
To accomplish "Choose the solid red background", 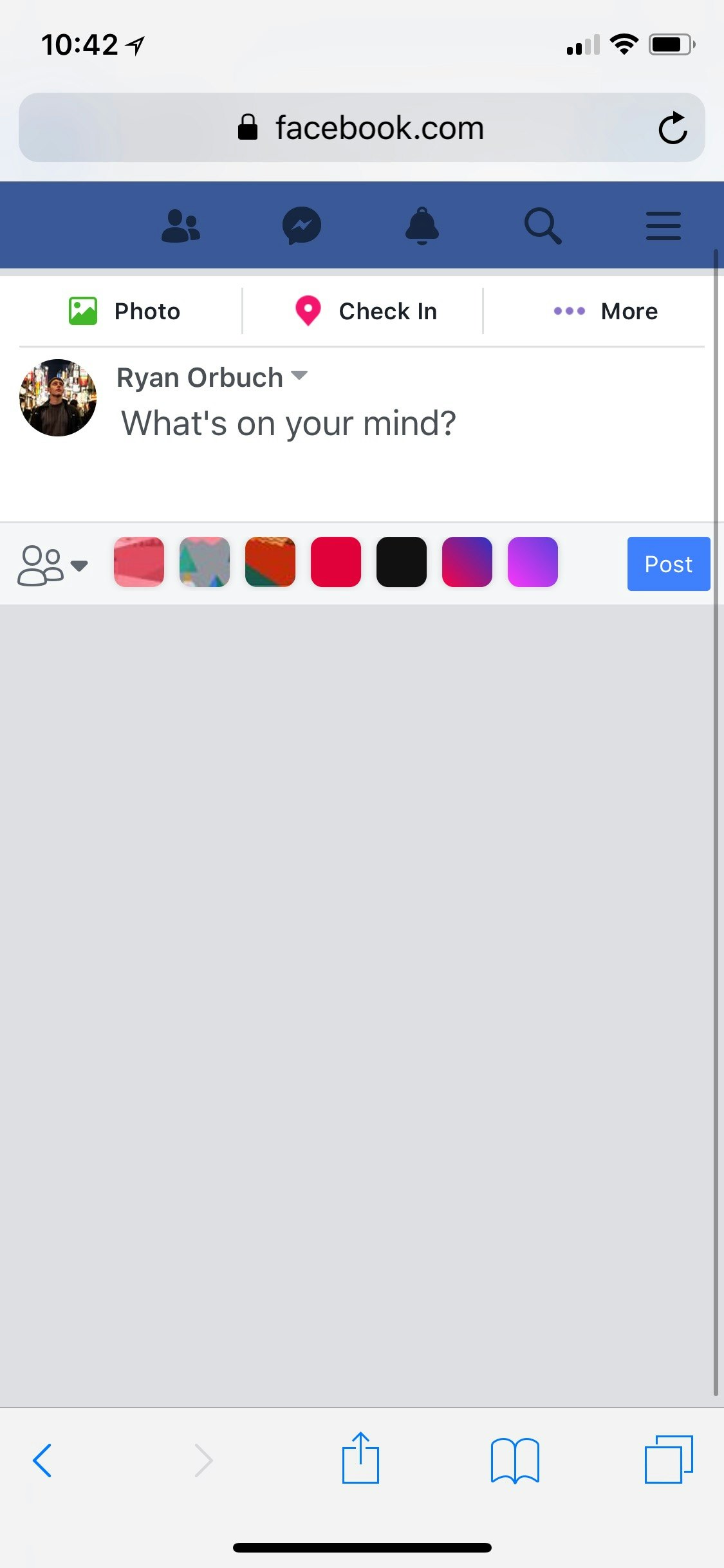I will [336, 562].
